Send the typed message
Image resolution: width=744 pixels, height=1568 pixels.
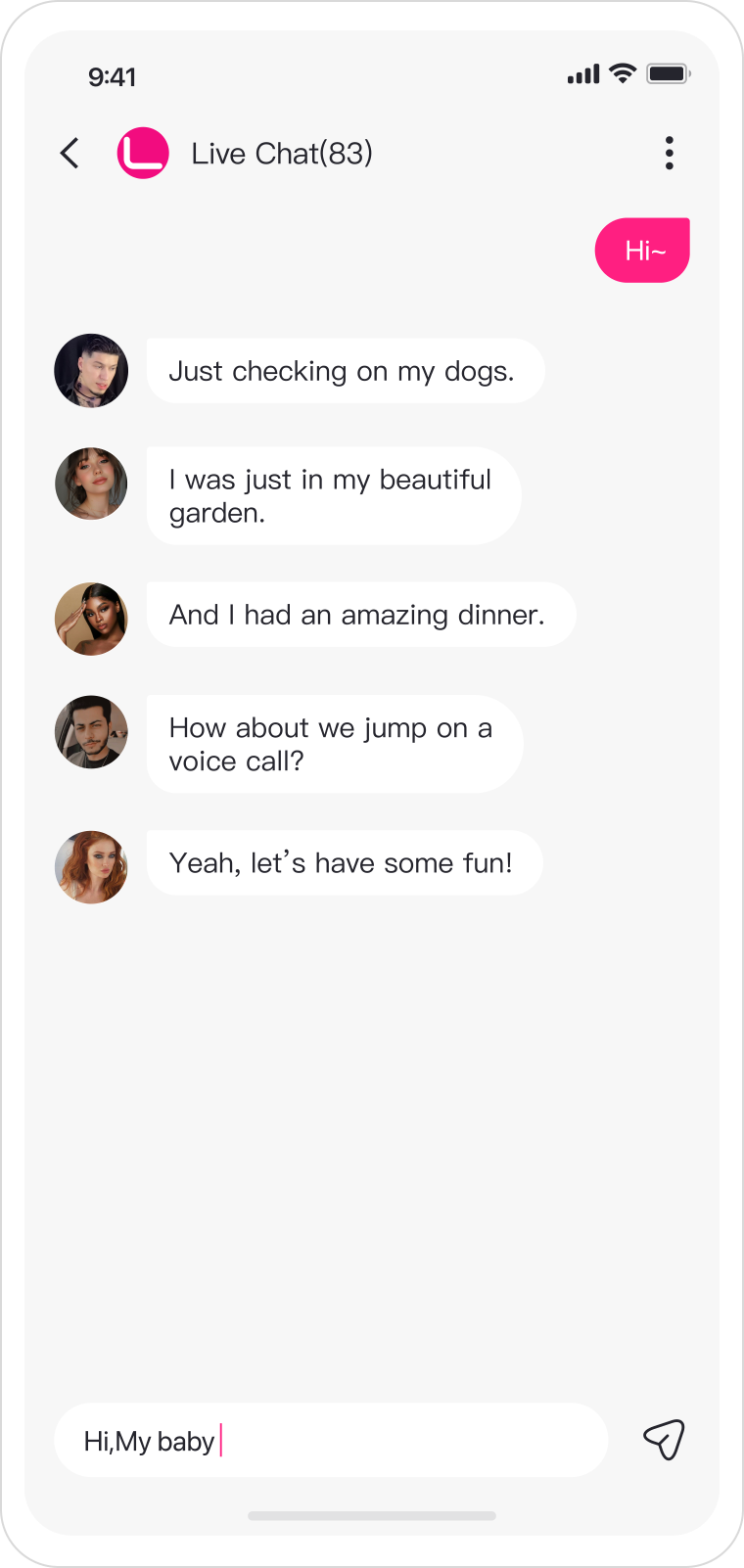(664, 1440)
